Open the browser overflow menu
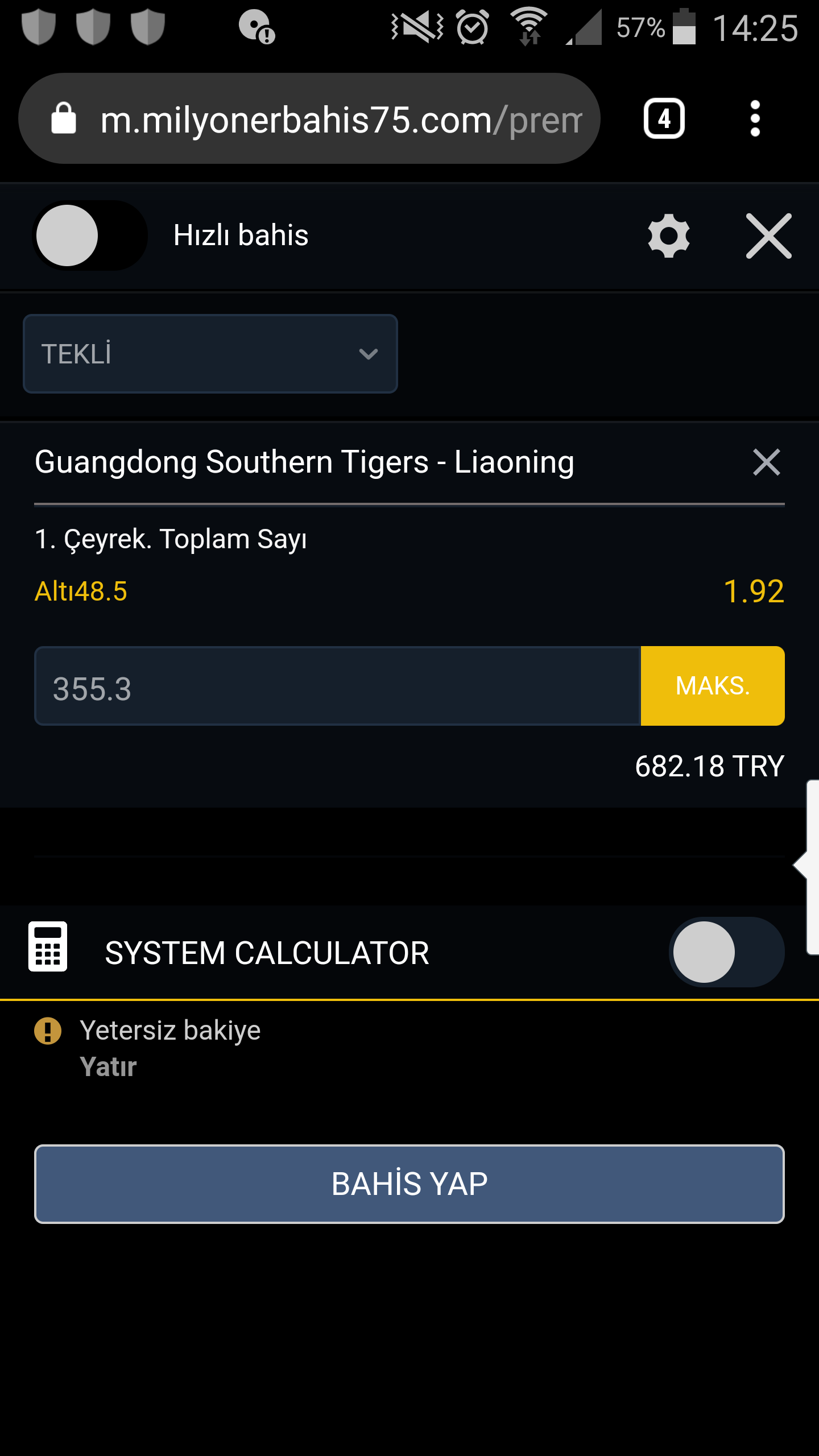 [x=755, y=118]
